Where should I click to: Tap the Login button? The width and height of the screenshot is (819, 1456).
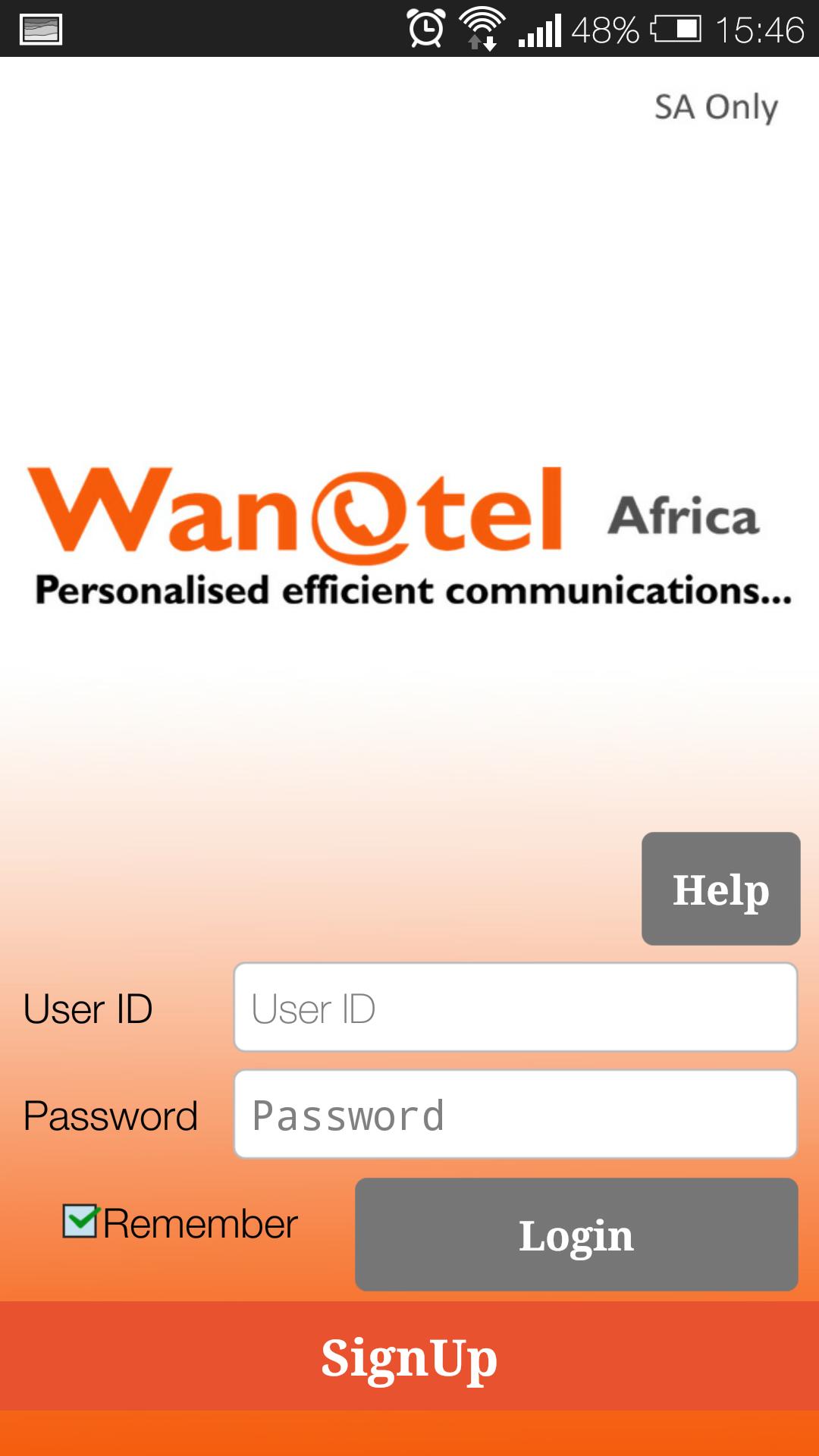click(x=576, y=1235)
